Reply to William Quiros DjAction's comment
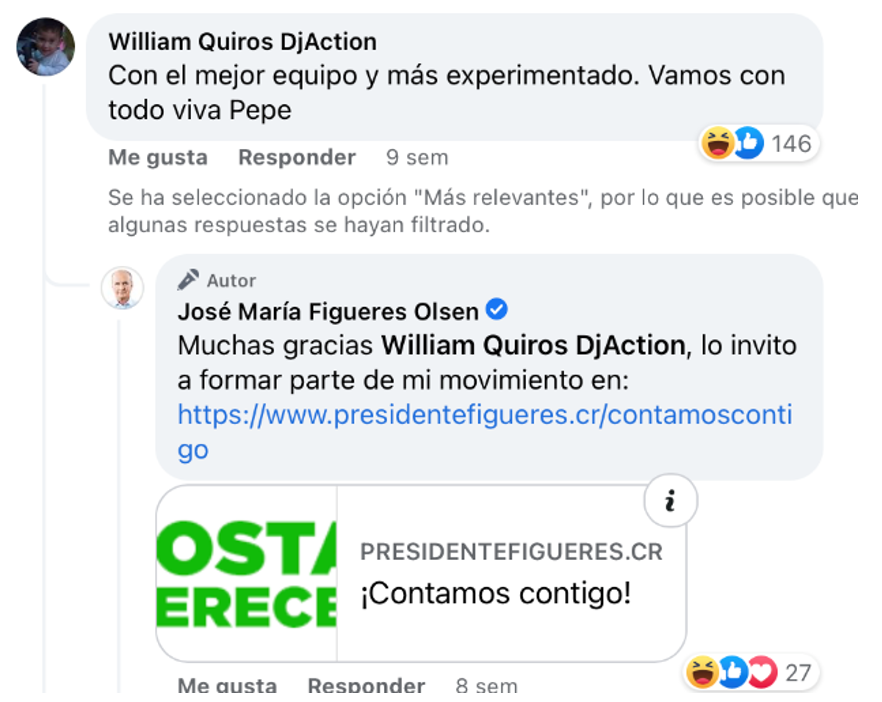The height and width of the screenshot is (702, 882). click(x=296, y=158)
